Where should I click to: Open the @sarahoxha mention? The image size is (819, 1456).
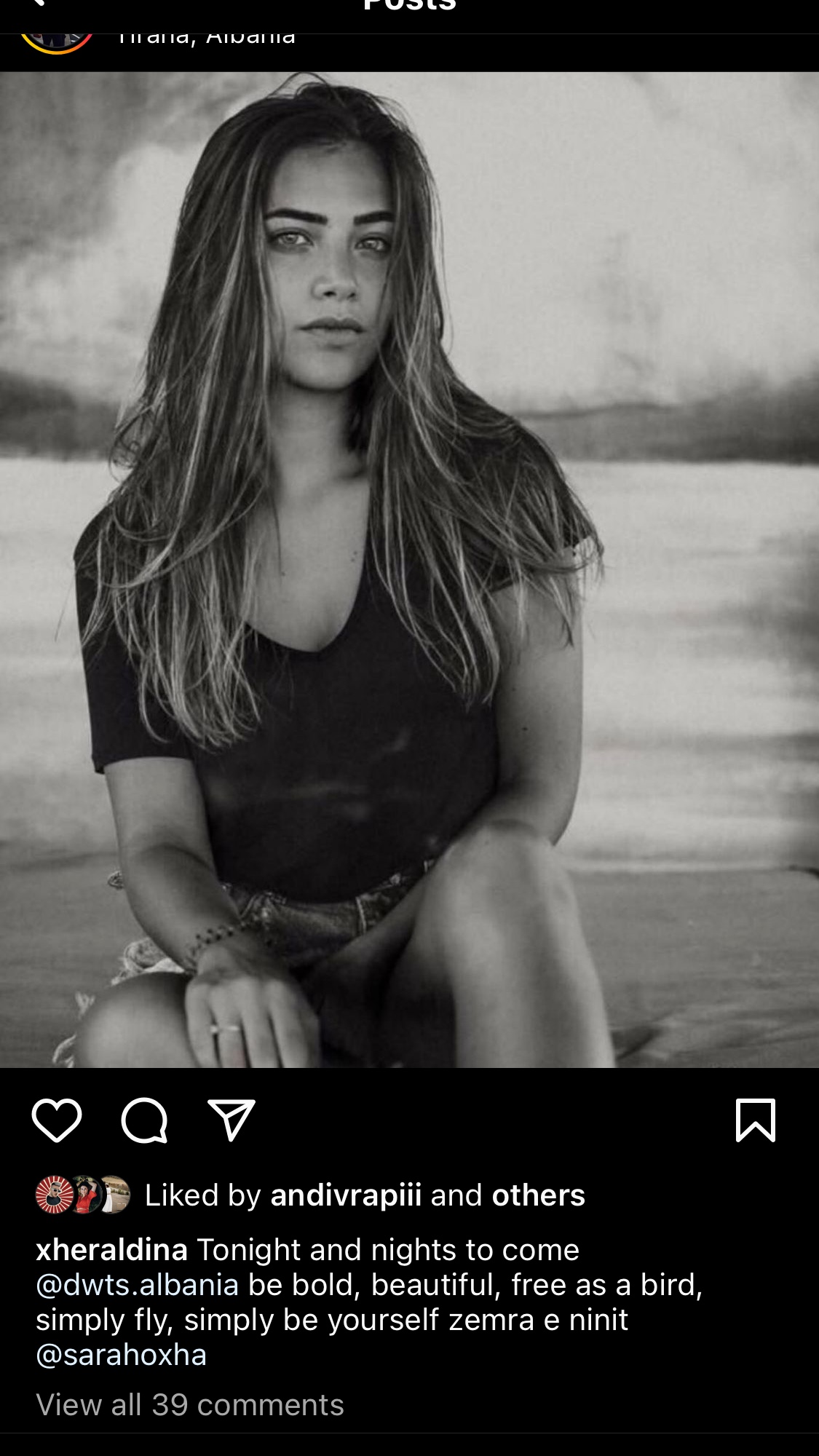(121, 1355)
